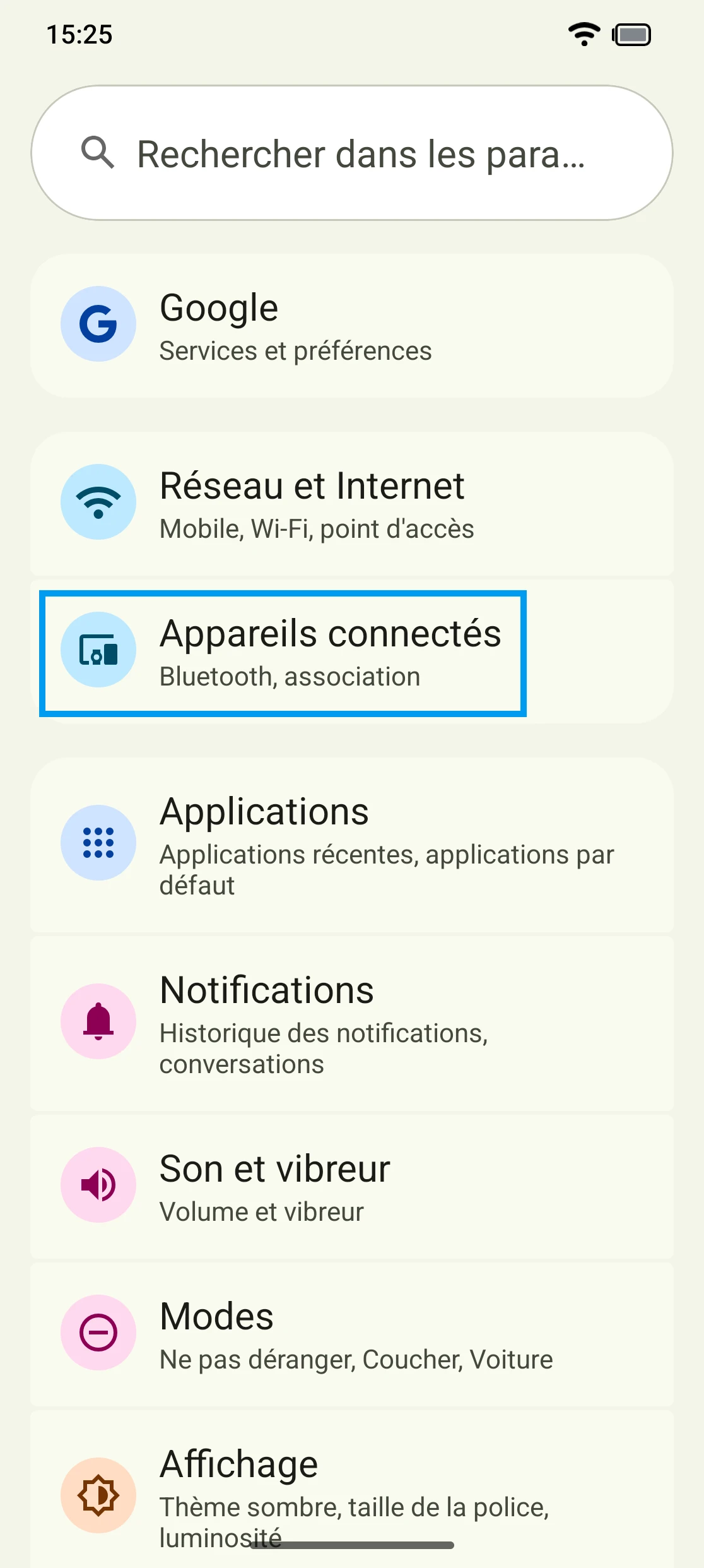Open the Notifications settings row
Screen dimensions: 704x1568
pos(352,1023)
